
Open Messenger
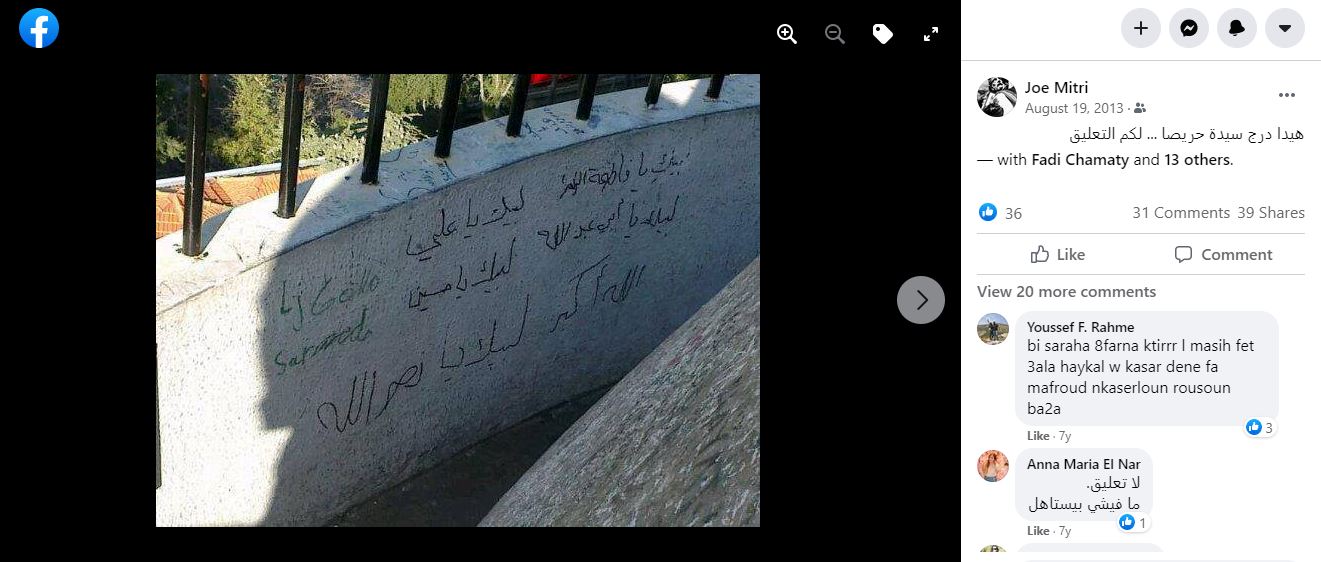click(x=1188, y=29)
